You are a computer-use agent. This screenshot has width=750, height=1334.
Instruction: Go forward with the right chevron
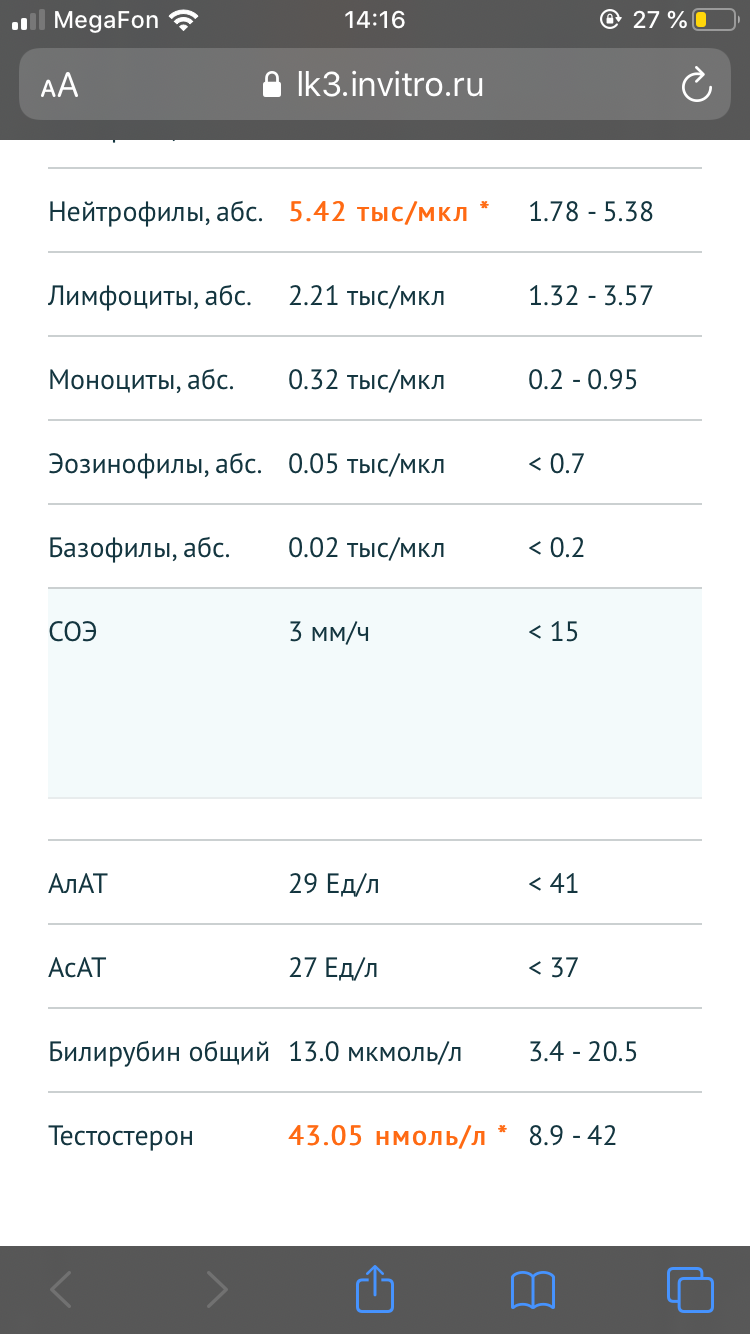click(x=217, y=1289)
